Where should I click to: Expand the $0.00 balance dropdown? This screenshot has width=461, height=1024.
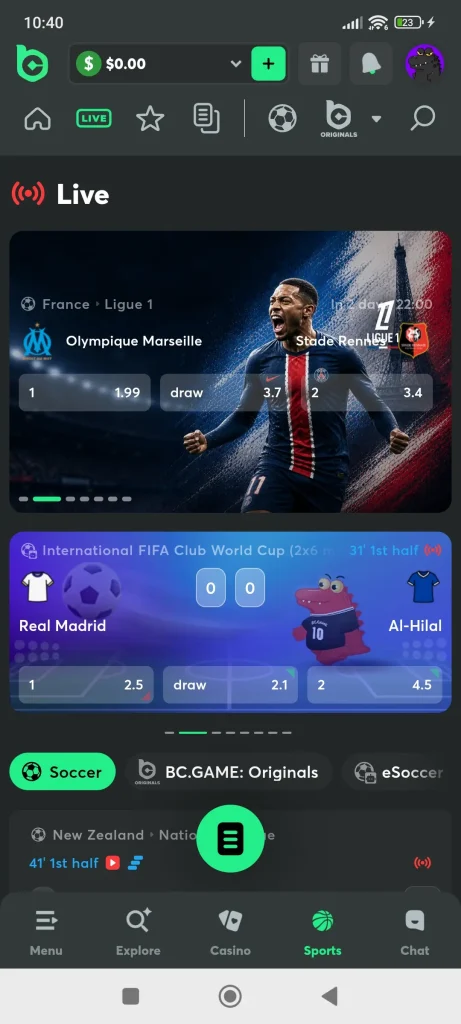point(236,63)
